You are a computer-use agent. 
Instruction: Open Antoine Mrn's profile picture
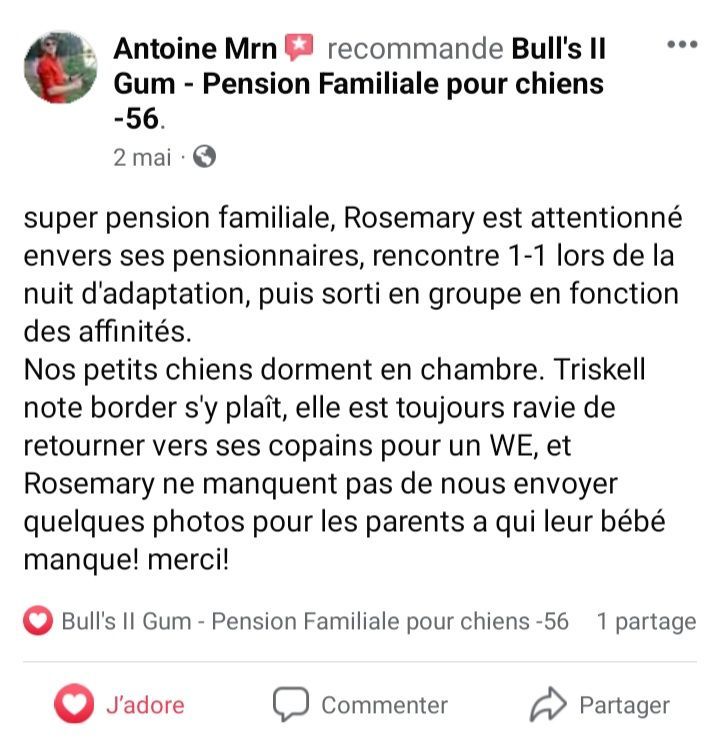click(x=61, y=67)
